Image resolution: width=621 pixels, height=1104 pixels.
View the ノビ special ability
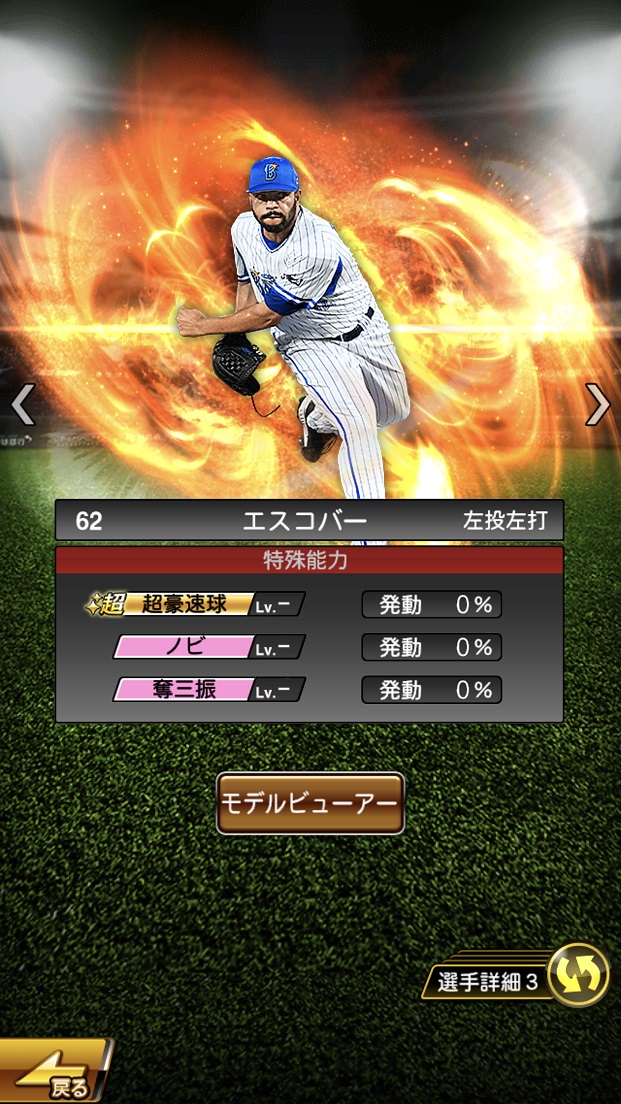coord(208,647)
